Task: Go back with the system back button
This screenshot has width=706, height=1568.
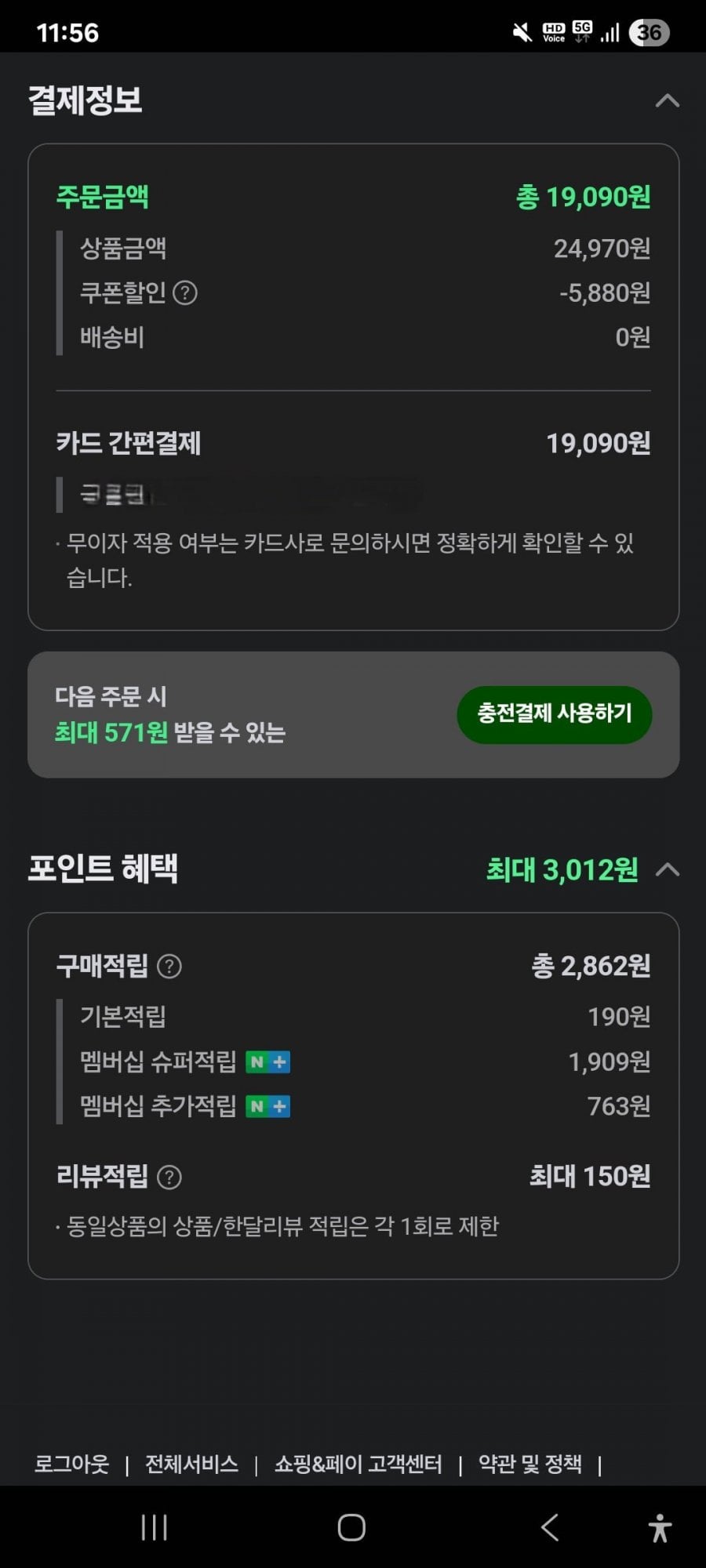Action: coord(550,1527)
